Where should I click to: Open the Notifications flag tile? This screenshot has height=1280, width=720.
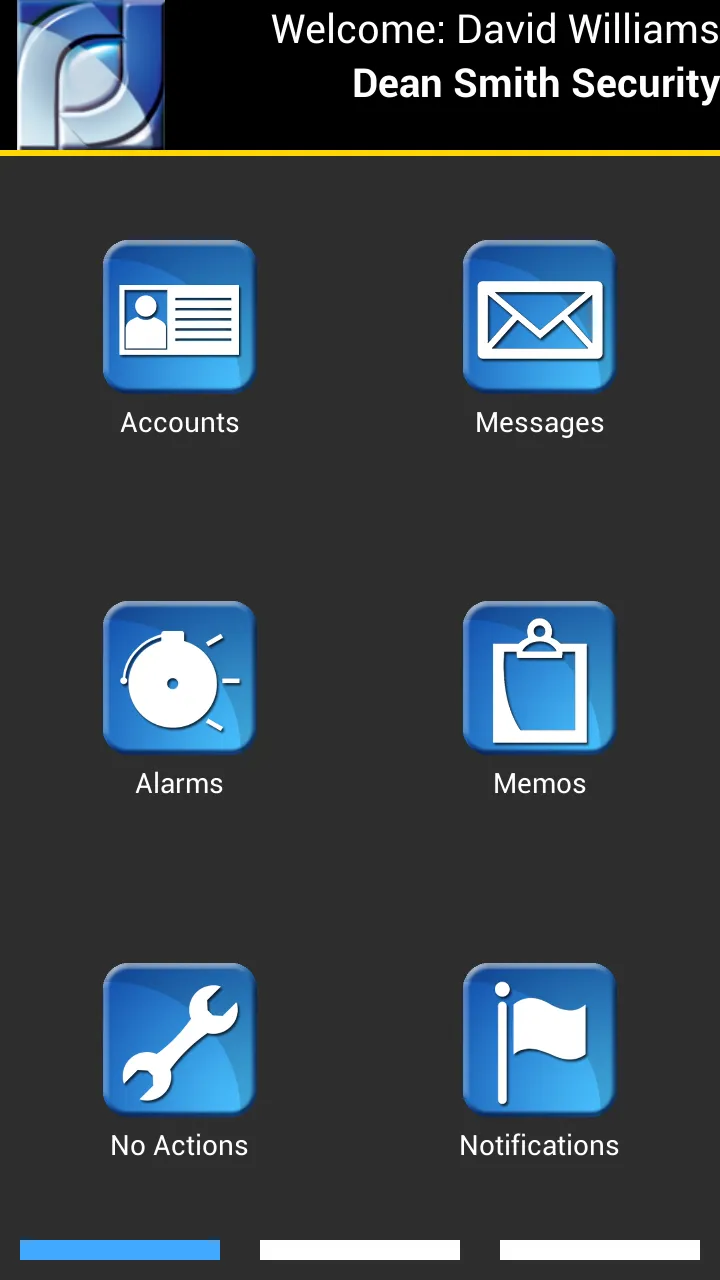pyautogui.click(x=540, y=1040)
